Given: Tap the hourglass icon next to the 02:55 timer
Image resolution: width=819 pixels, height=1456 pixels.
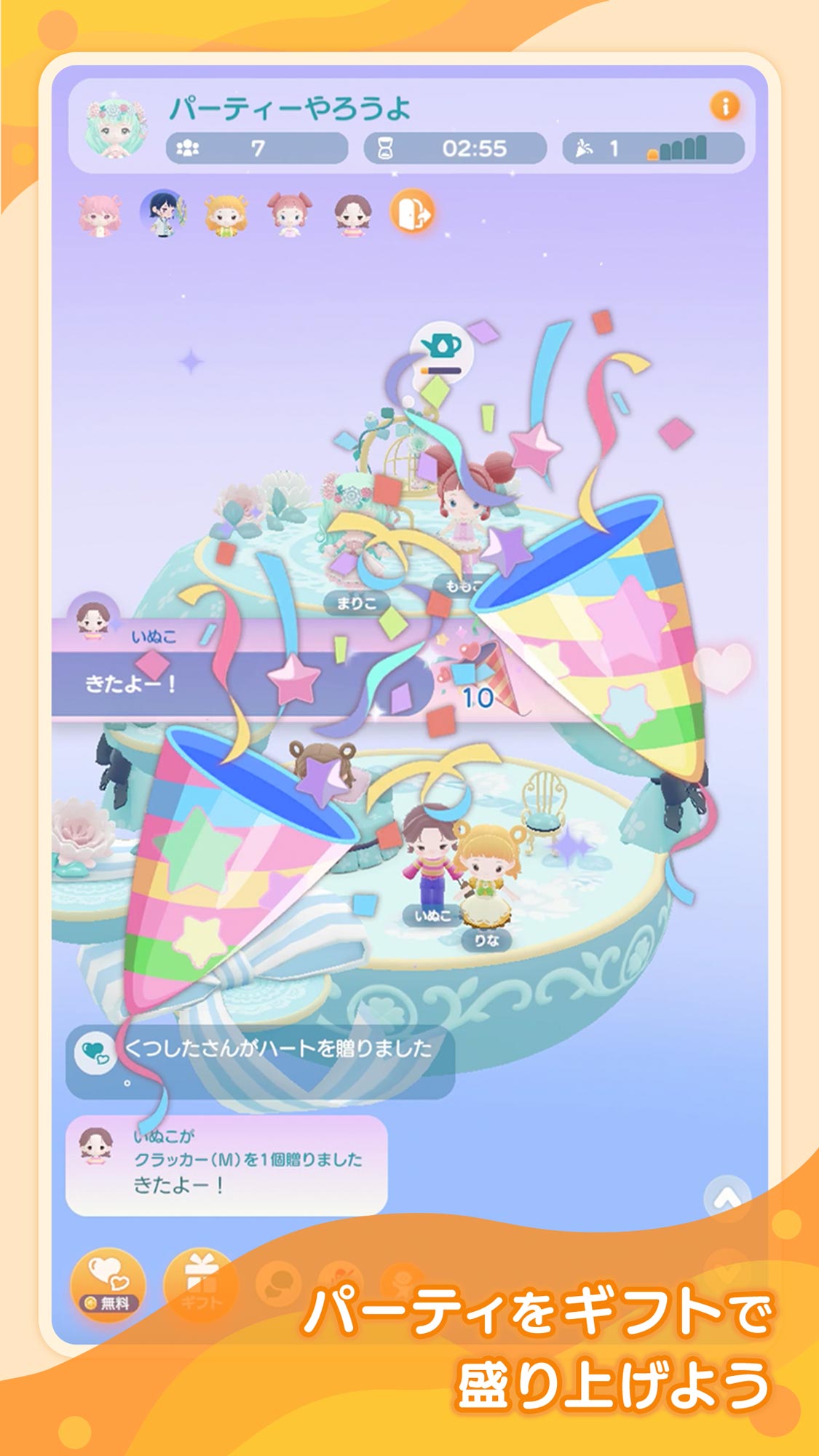Looking at the screenshot, I should (386, 147).
